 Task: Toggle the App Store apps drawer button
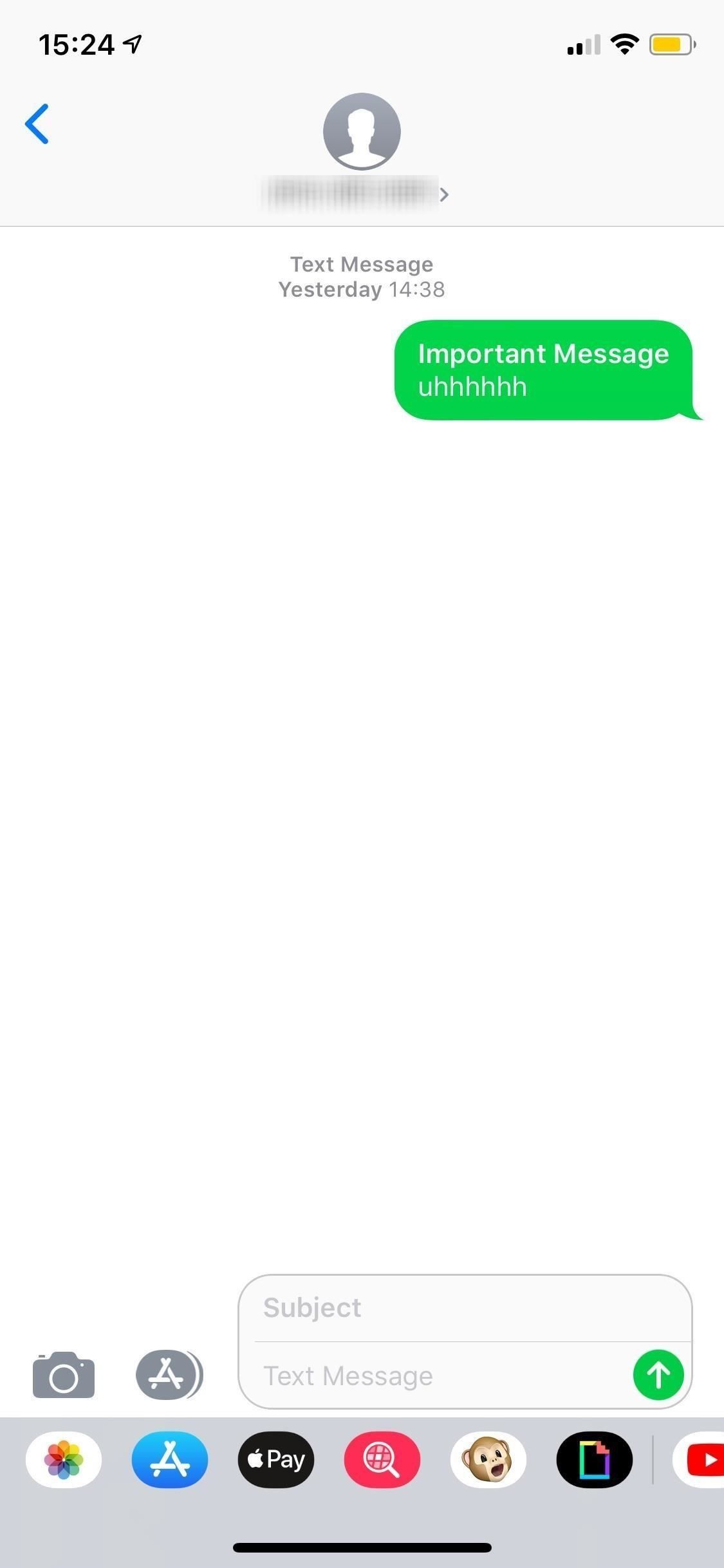coord(169,1374)
